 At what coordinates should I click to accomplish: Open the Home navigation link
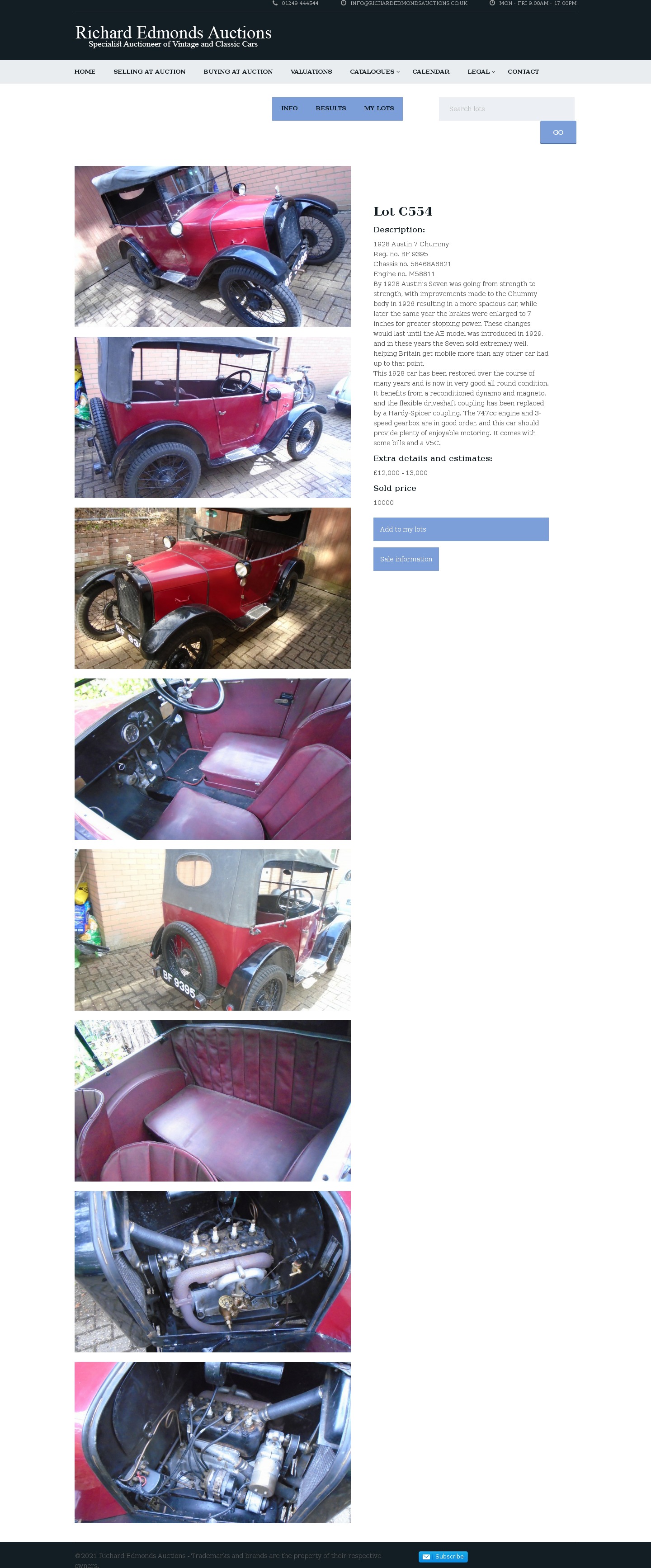(x=85, y=72)
